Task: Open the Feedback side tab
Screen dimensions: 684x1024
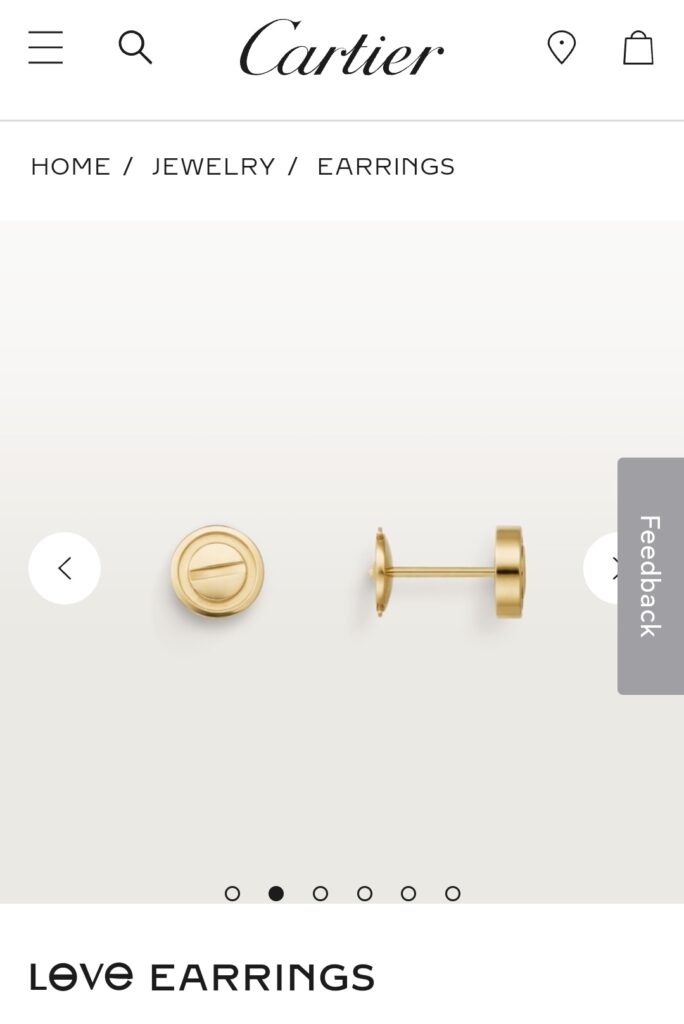Action: (650, 576)
